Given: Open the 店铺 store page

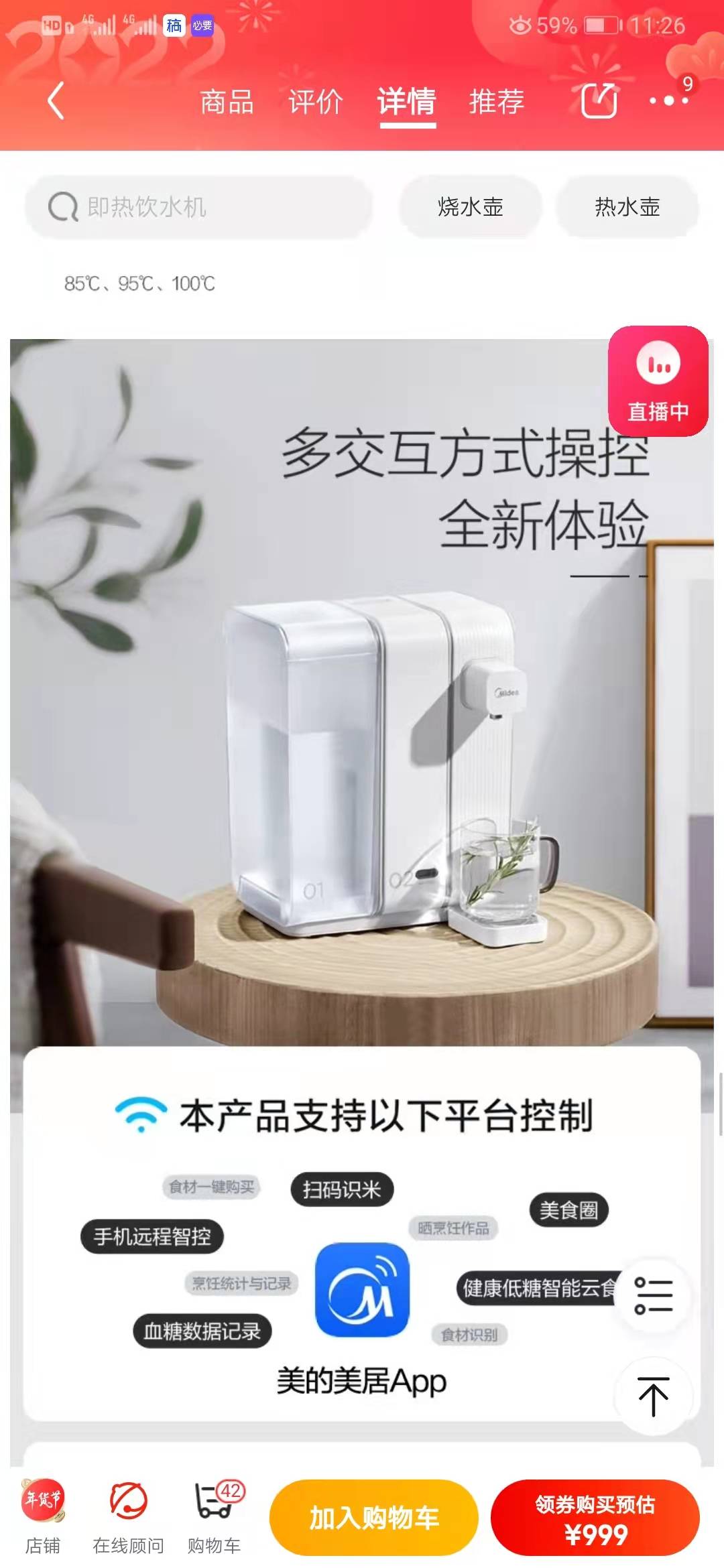Looking at the screenshot, I should point(43,1517).
